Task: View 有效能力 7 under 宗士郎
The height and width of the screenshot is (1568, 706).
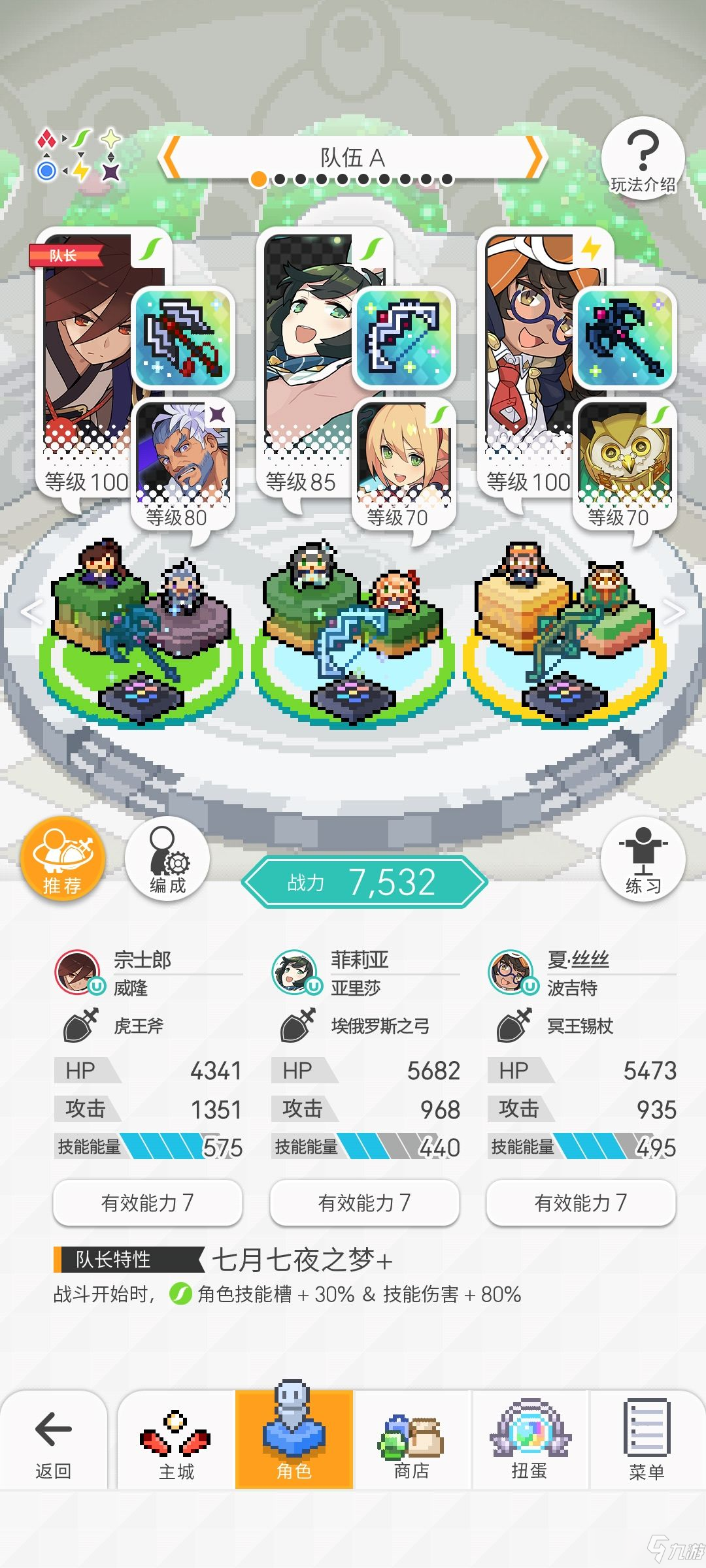Action: 148,1202
